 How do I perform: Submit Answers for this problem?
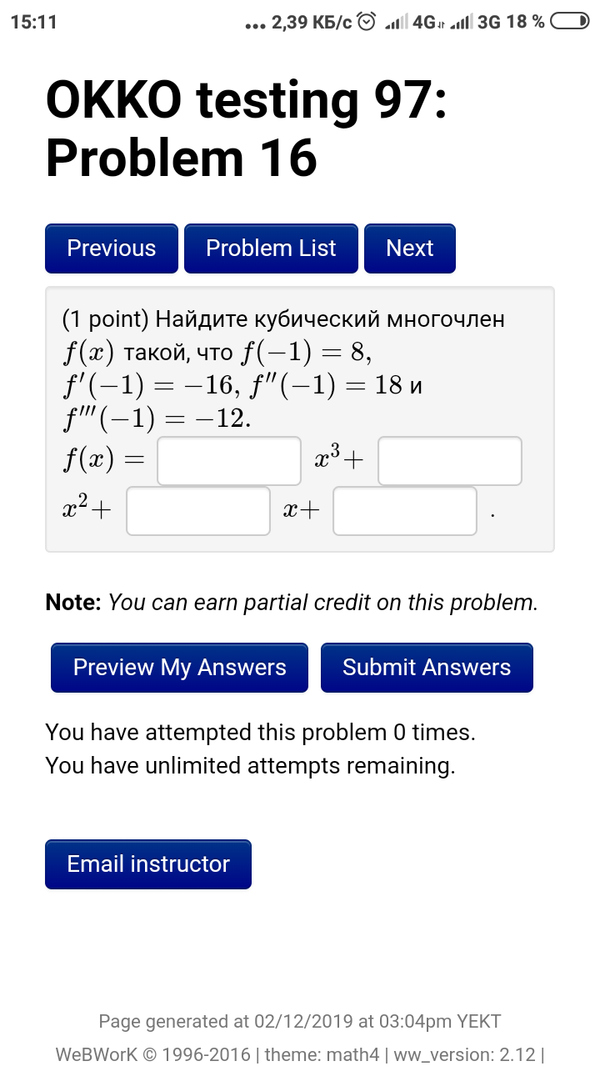click(427, 668)
